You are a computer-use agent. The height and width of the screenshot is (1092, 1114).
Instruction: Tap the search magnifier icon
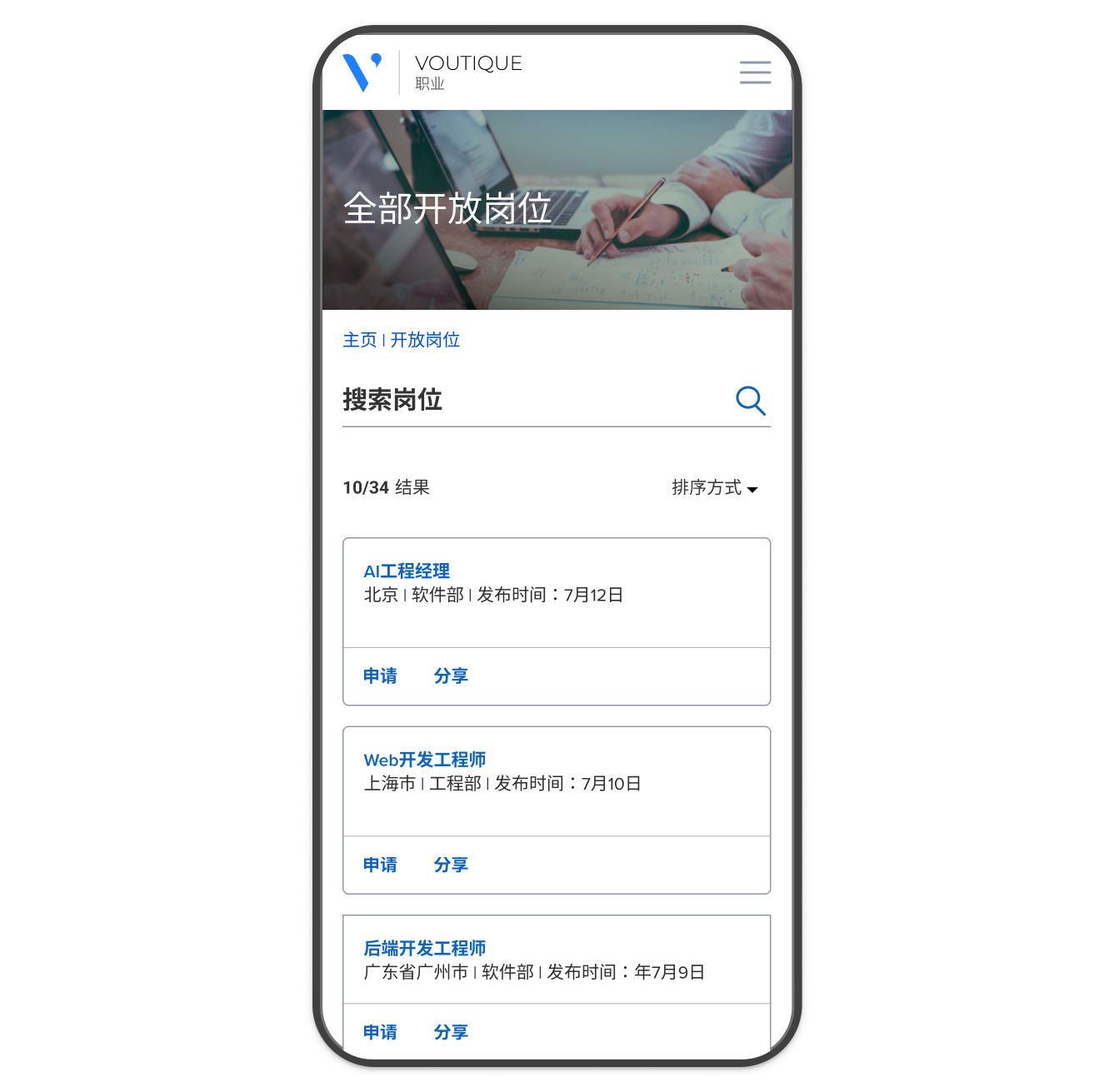tap(750, 401)
